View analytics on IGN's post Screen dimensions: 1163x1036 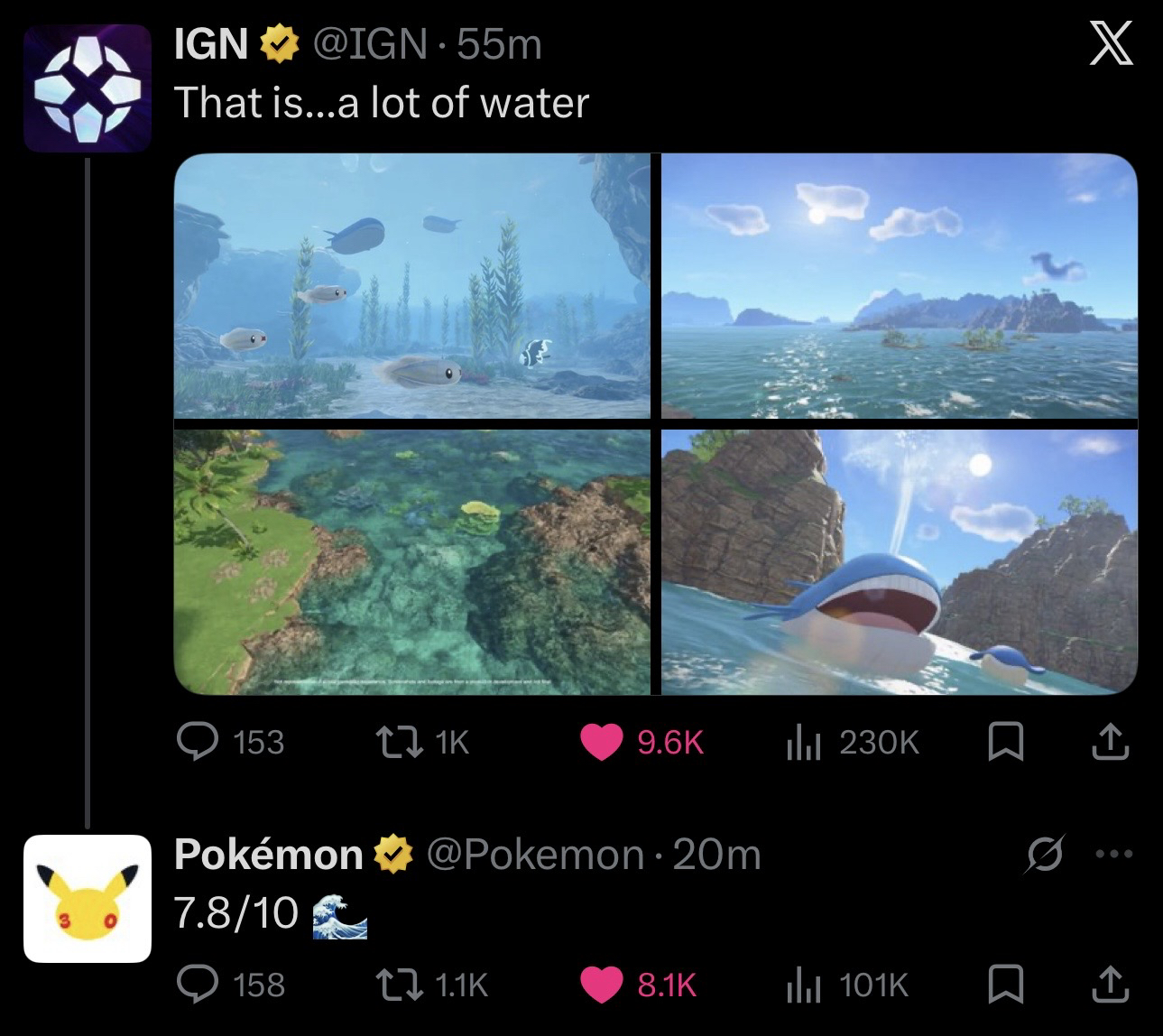point(800,742)
